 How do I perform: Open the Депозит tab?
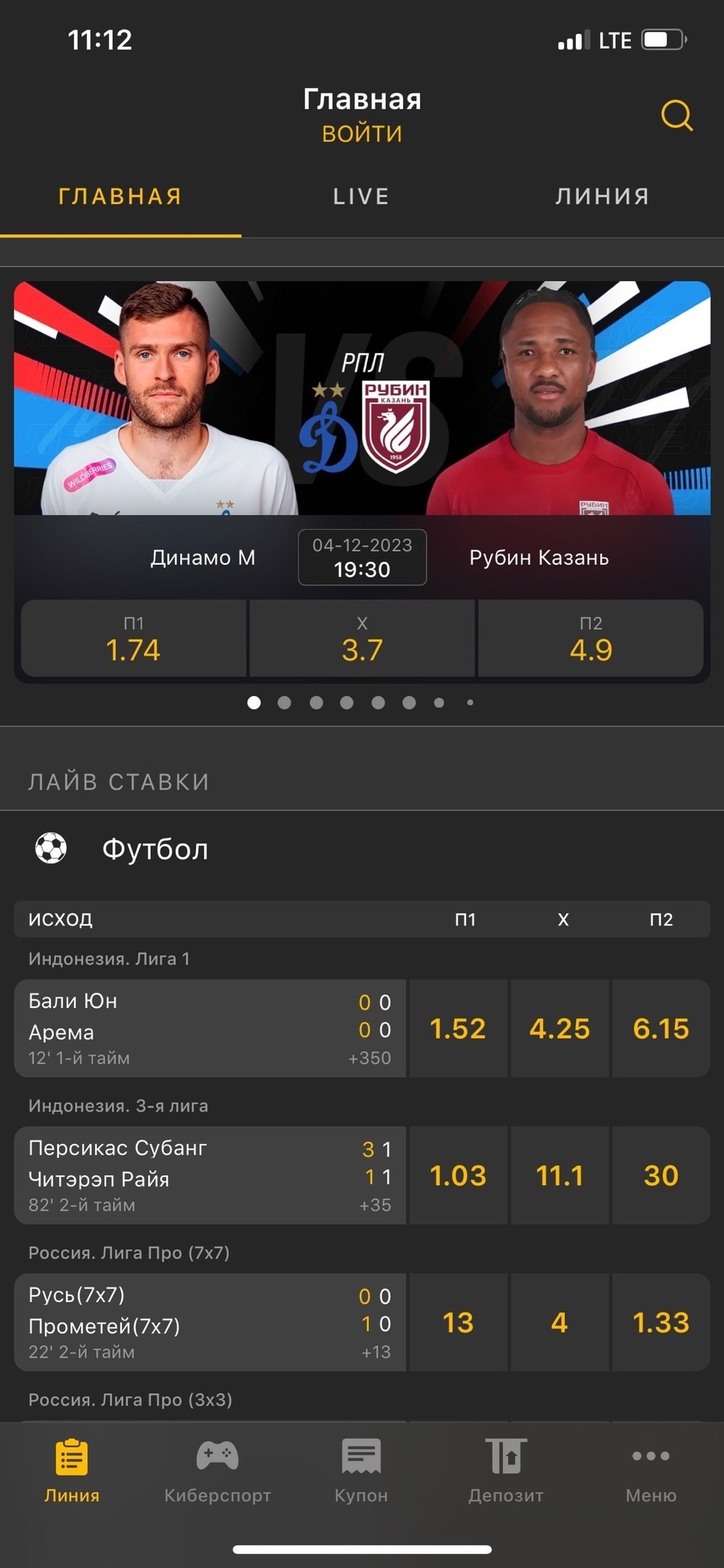pyautogui.click(x=505, y=1471)
